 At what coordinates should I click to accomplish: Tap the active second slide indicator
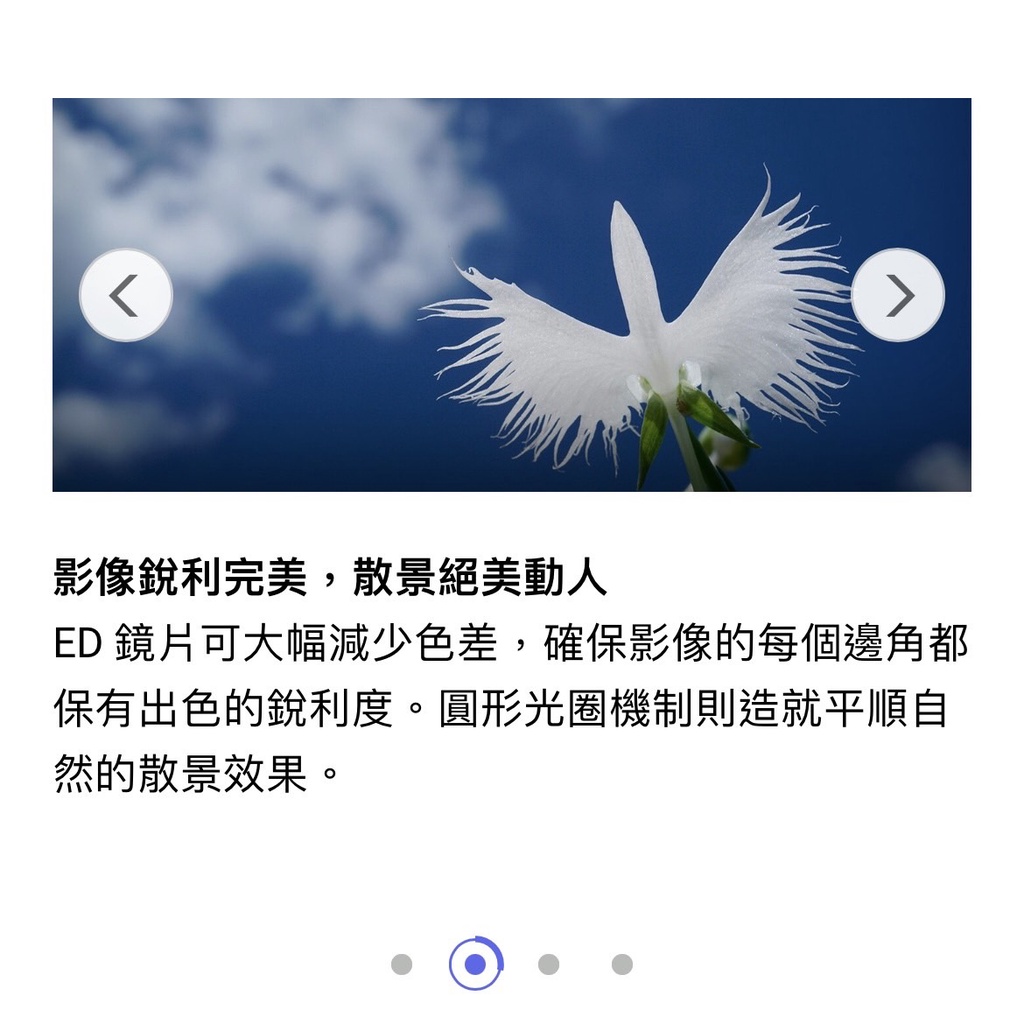click(476, 964)
